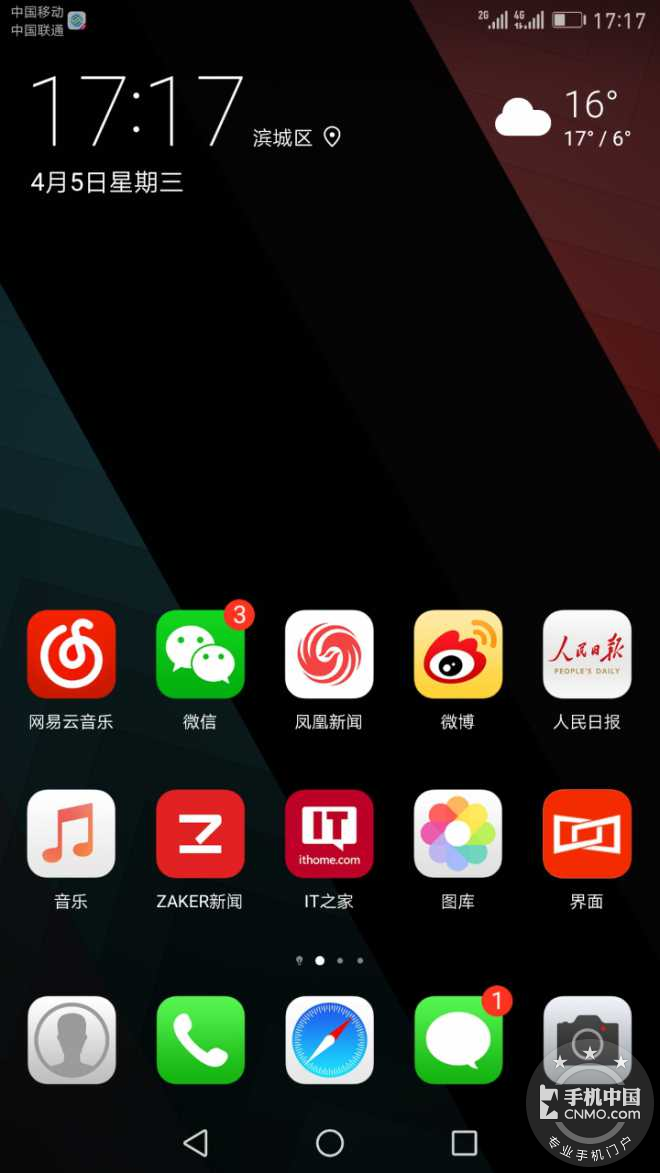Open People's Daily (人民日报) app
The width and height of the screenshot is (660, 1173).
pos(587,654)
